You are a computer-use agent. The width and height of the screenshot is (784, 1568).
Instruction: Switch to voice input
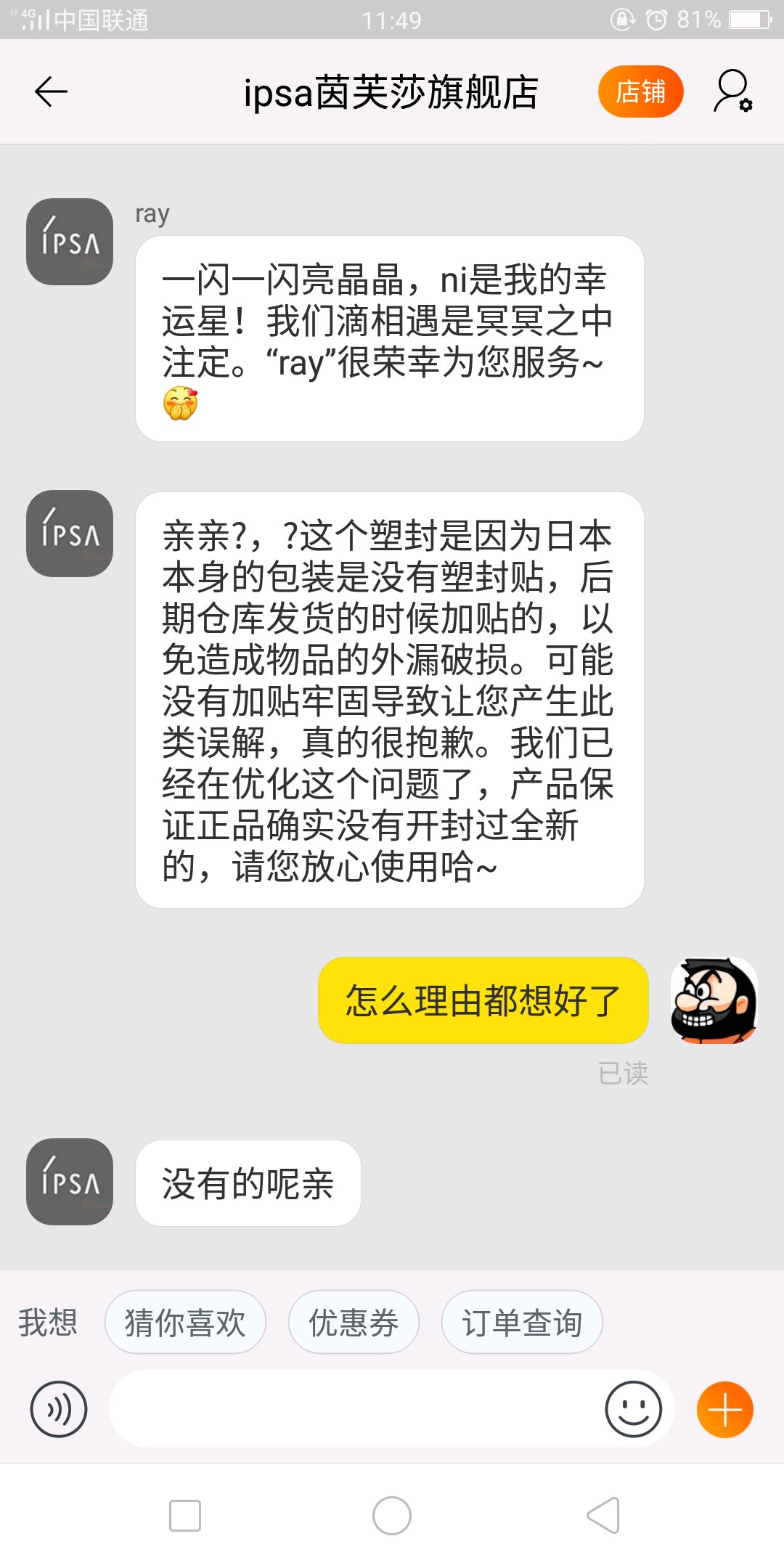pyautogui.click(x=59, y=1409)
